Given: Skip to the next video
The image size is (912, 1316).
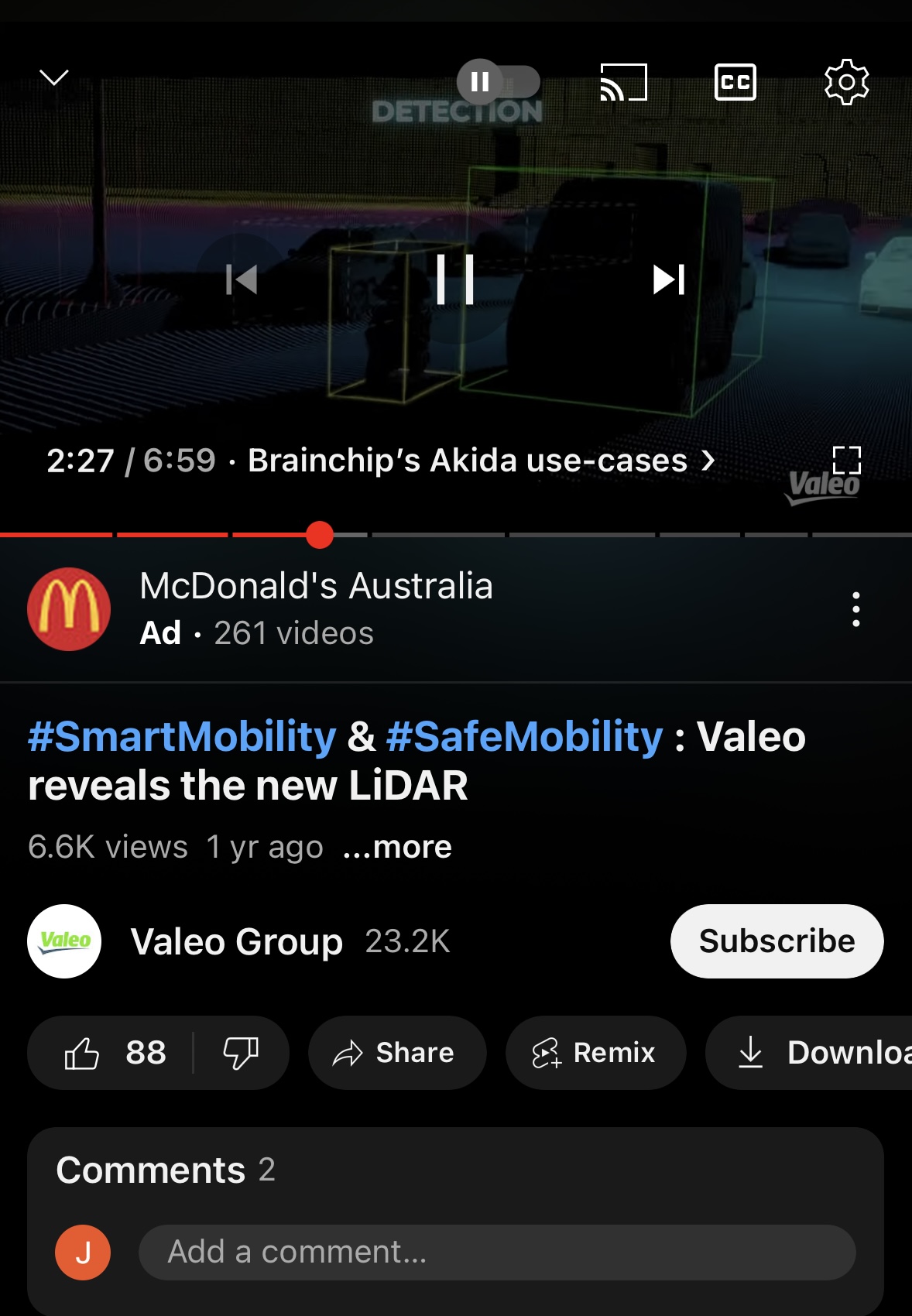Looking at the screenshot, I should [669, 279].
